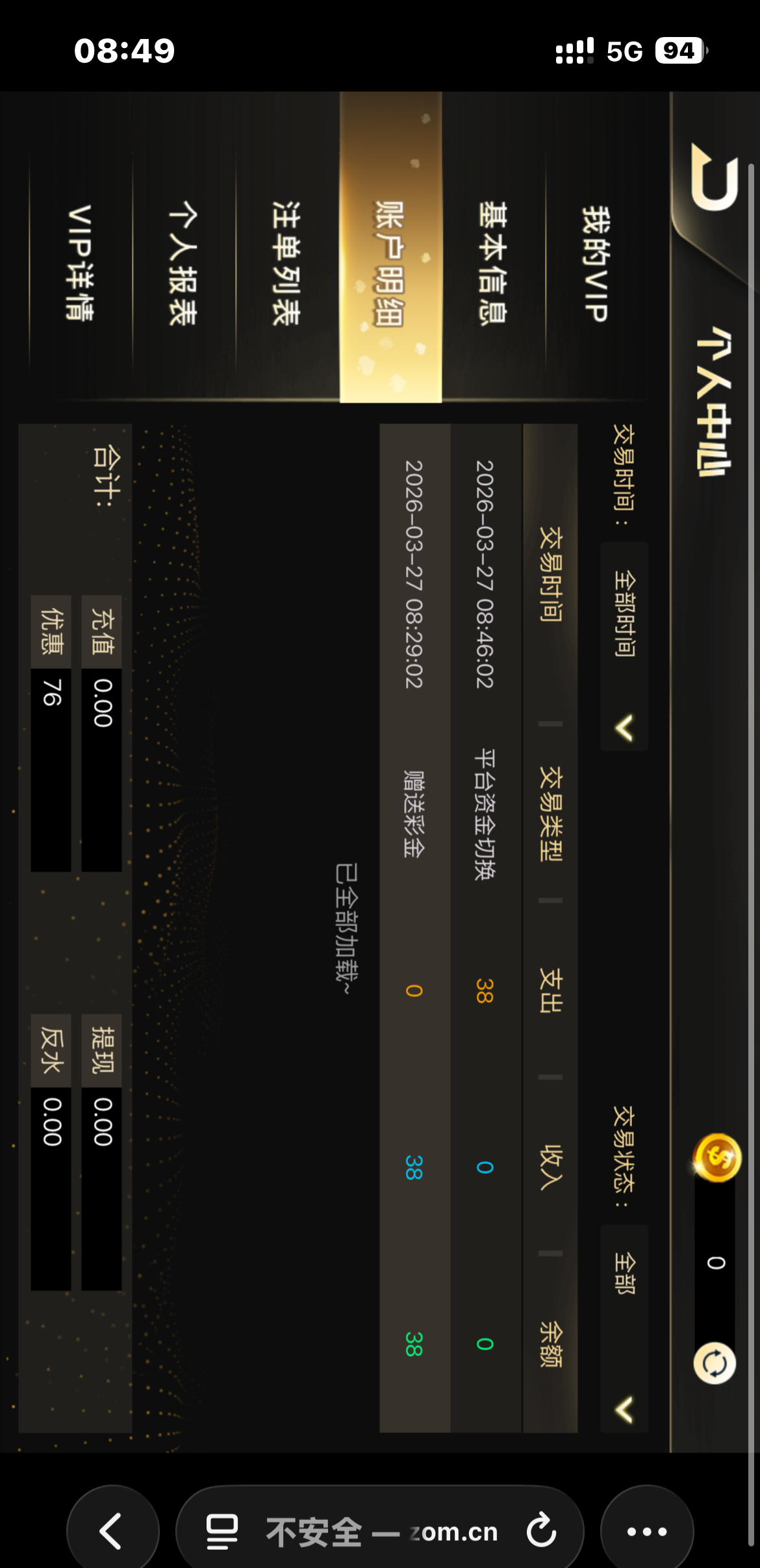Go to 个人报表 tab
The width and height of the screenshot is (760, 1568).
click(184, 262)
